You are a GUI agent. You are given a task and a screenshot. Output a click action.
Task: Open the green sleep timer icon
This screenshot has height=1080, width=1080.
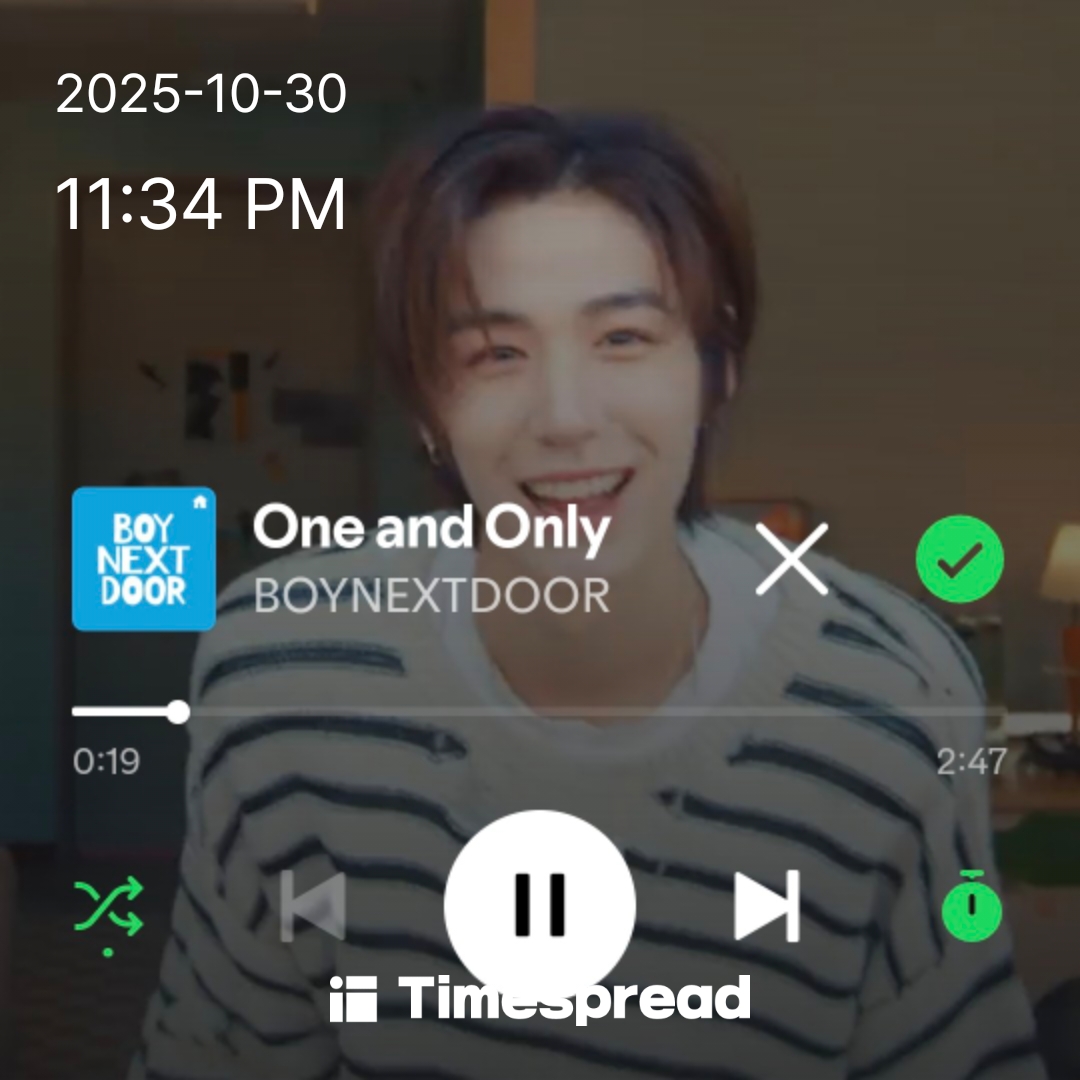click(972, 906)
